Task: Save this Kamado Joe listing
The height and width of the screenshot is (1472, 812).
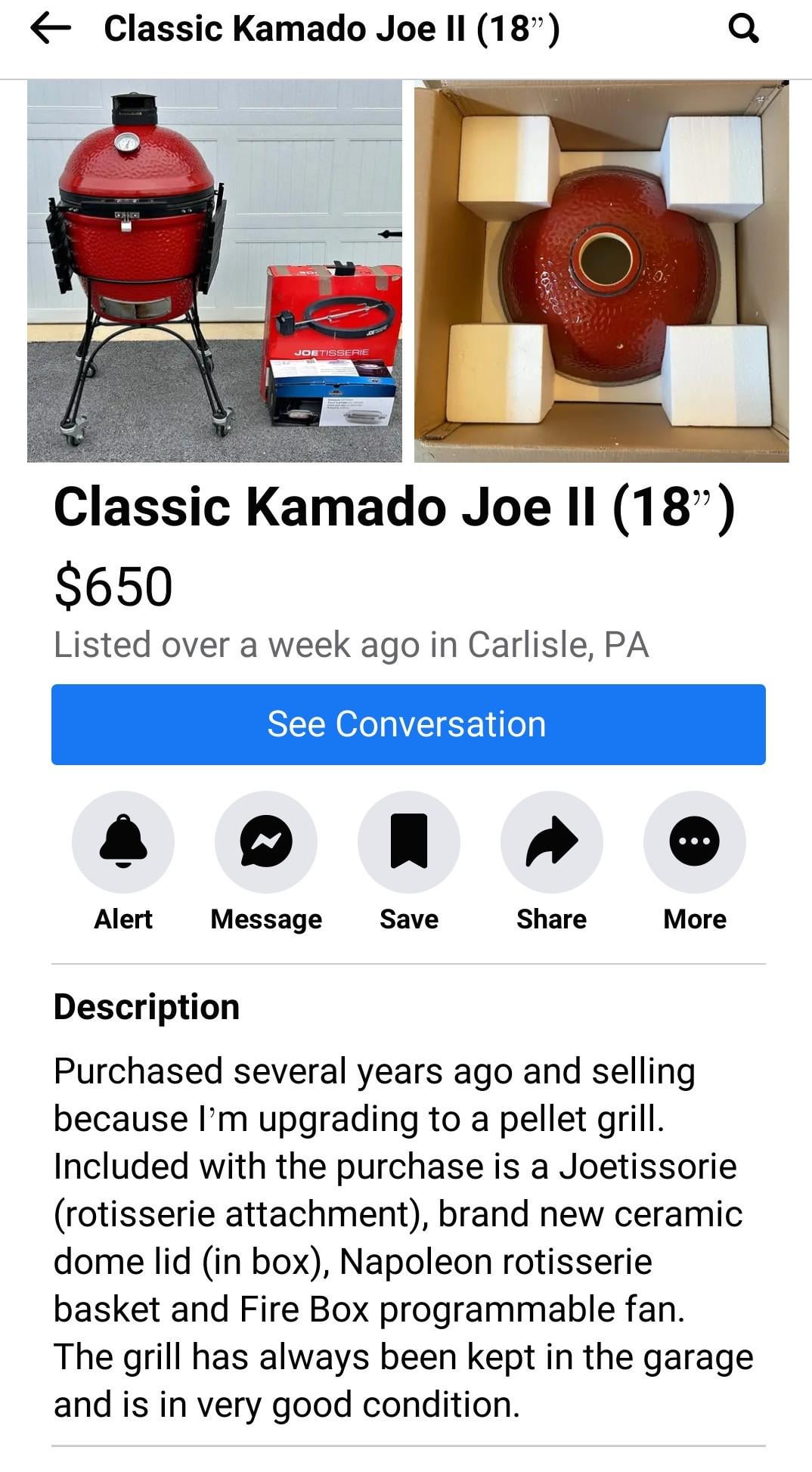Action: pyautogui.click(x=409, y=841)
